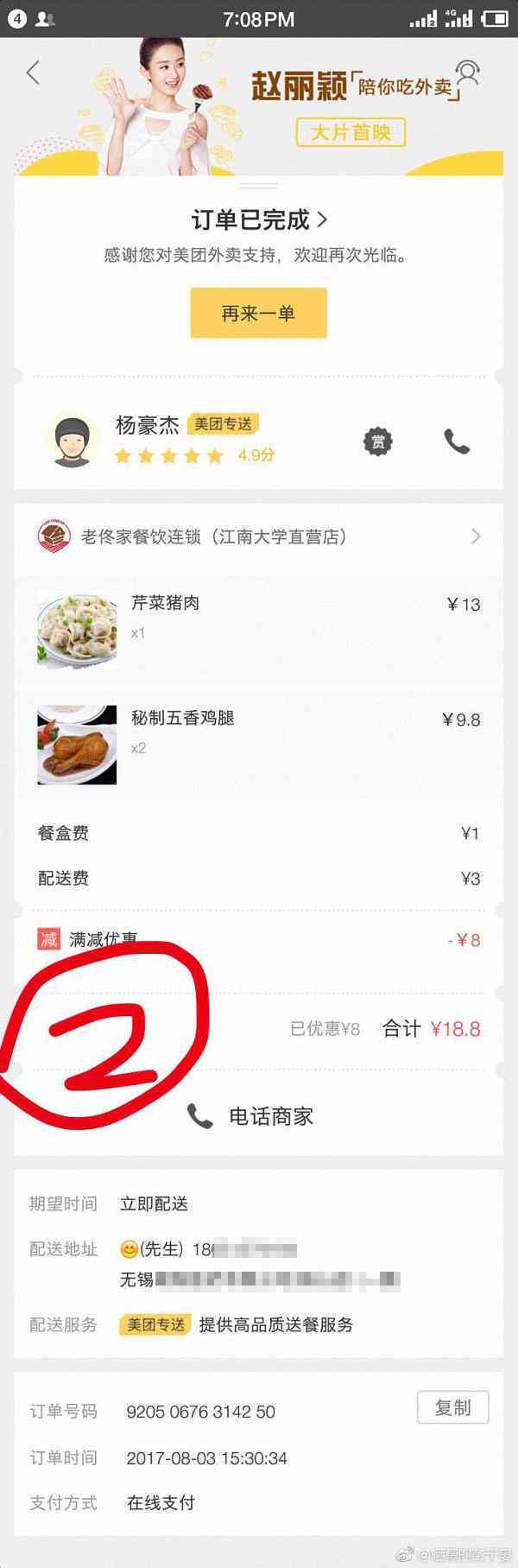Screen dimensions: 518x1568
Task: Tip the rider via 赏 icon
Action: point(377,441)
